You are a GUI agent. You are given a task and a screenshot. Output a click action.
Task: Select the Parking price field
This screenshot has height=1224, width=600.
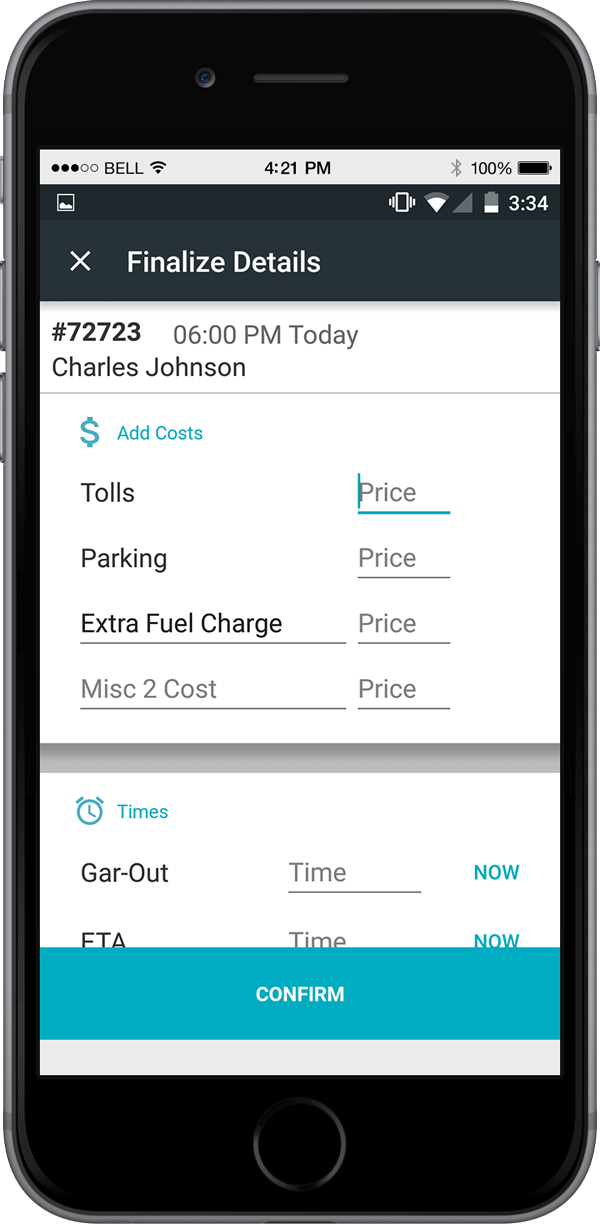[404, 558]
